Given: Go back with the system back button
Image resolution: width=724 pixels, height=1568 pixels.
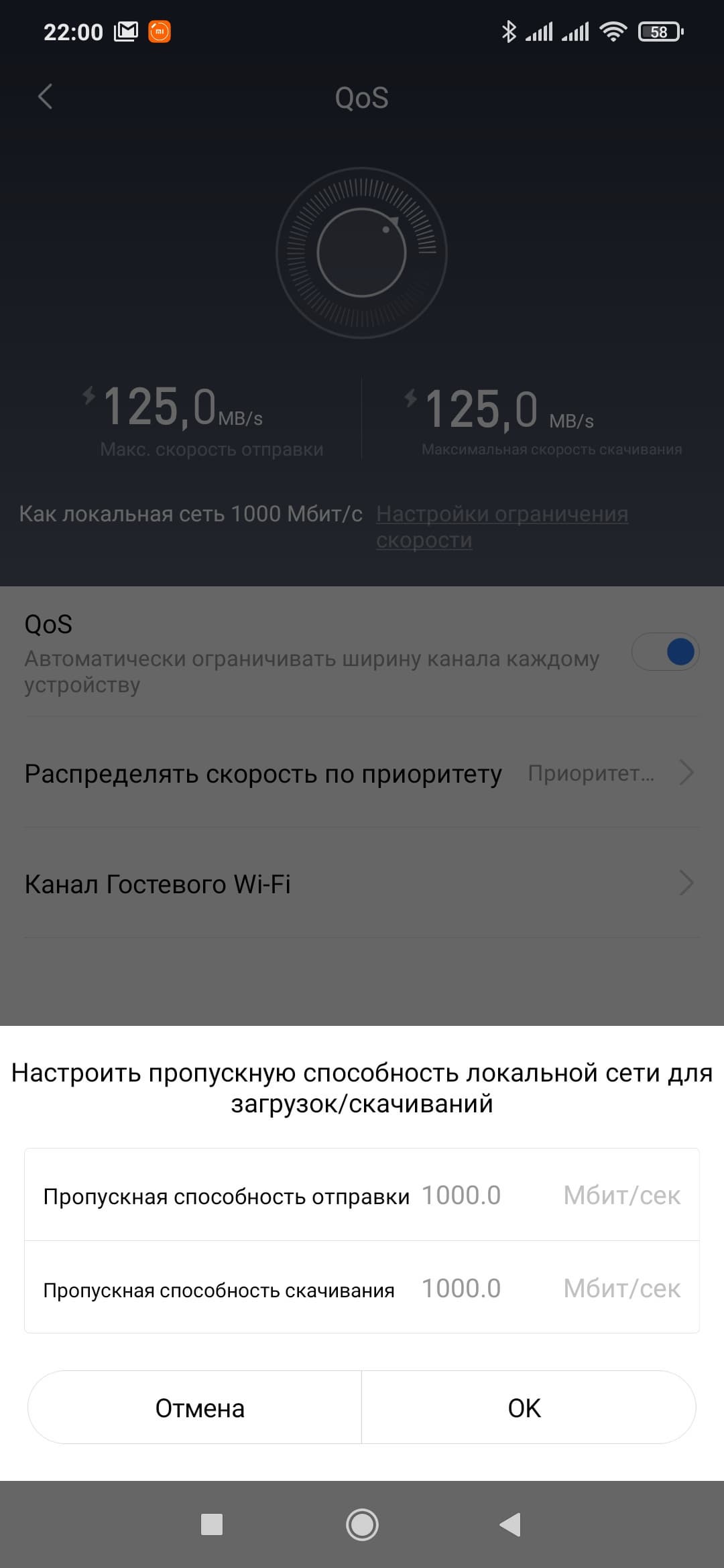Looking at the screenshot, I should (x=510, y=1524).
